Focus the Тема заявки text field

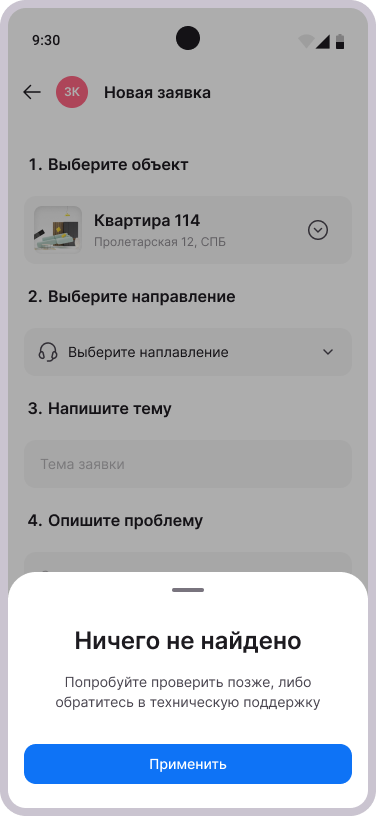point(188,464)
